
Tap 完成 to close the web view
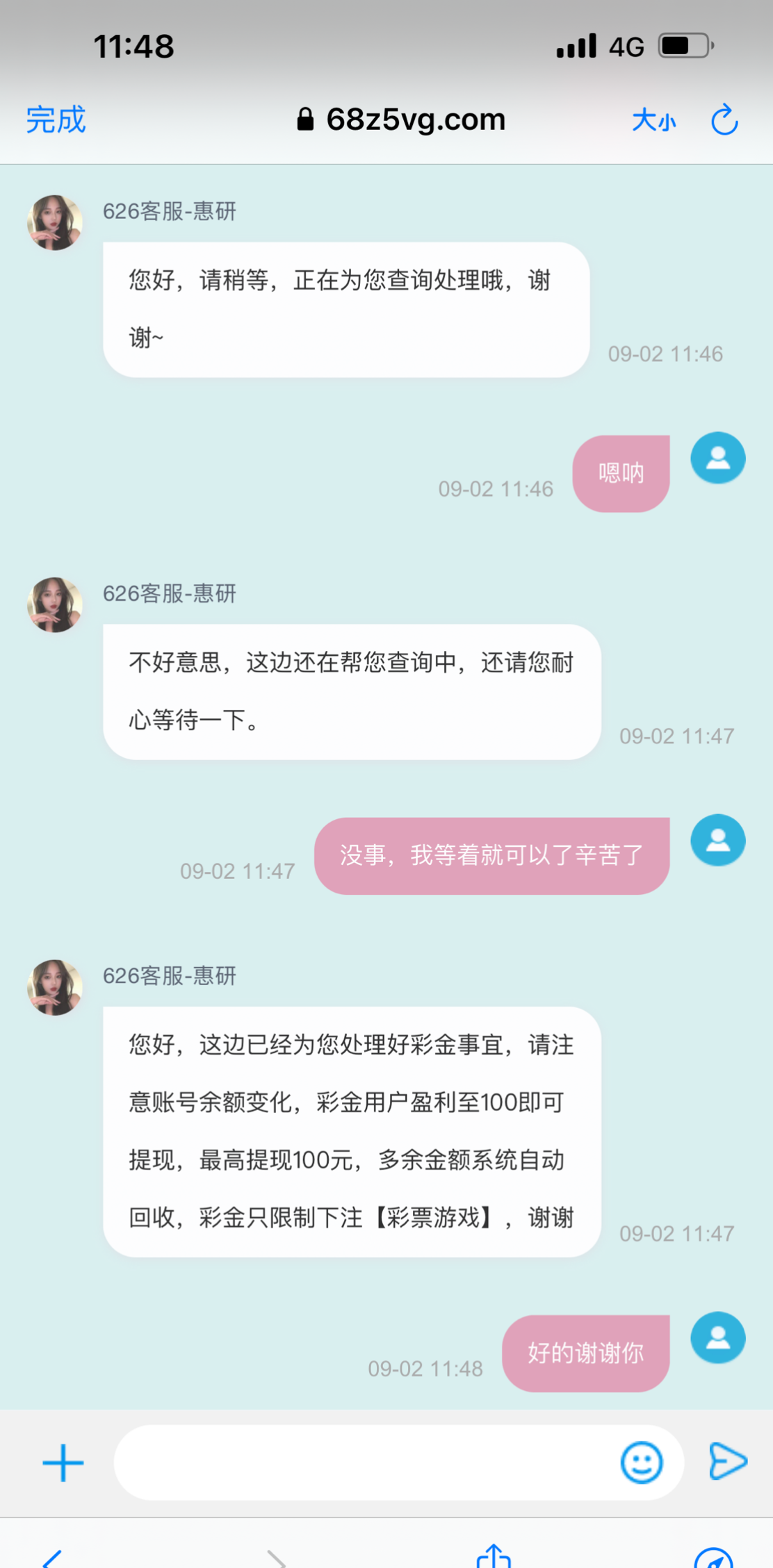56,120
